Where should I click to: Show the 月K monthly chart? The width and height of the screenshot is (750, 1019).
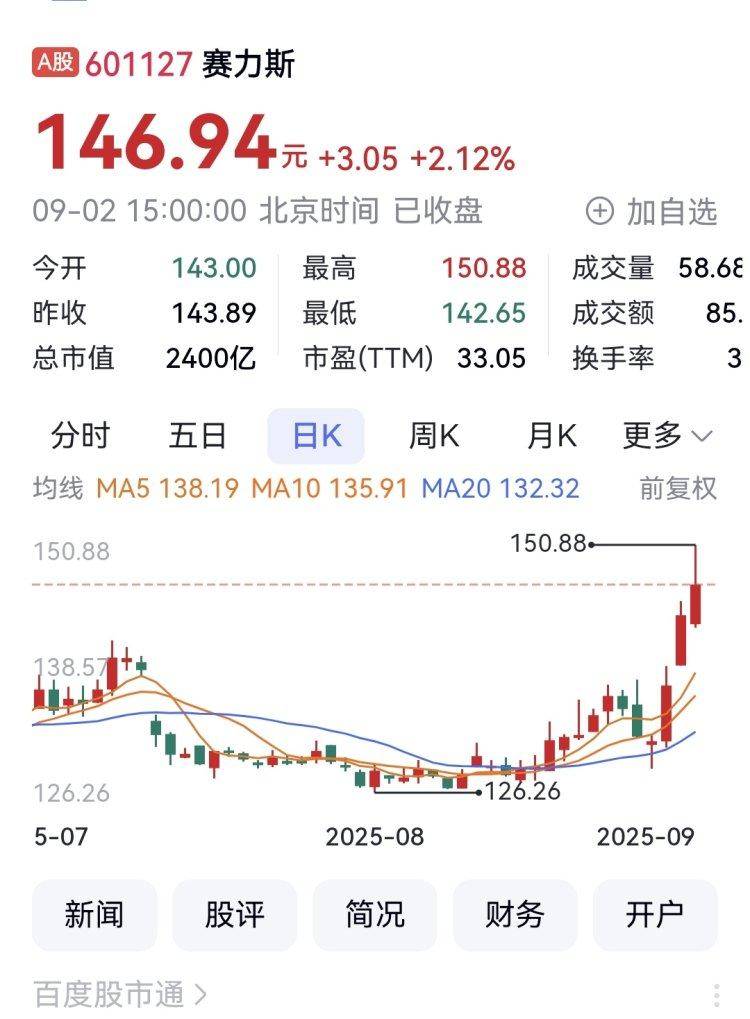coord(552,436)
